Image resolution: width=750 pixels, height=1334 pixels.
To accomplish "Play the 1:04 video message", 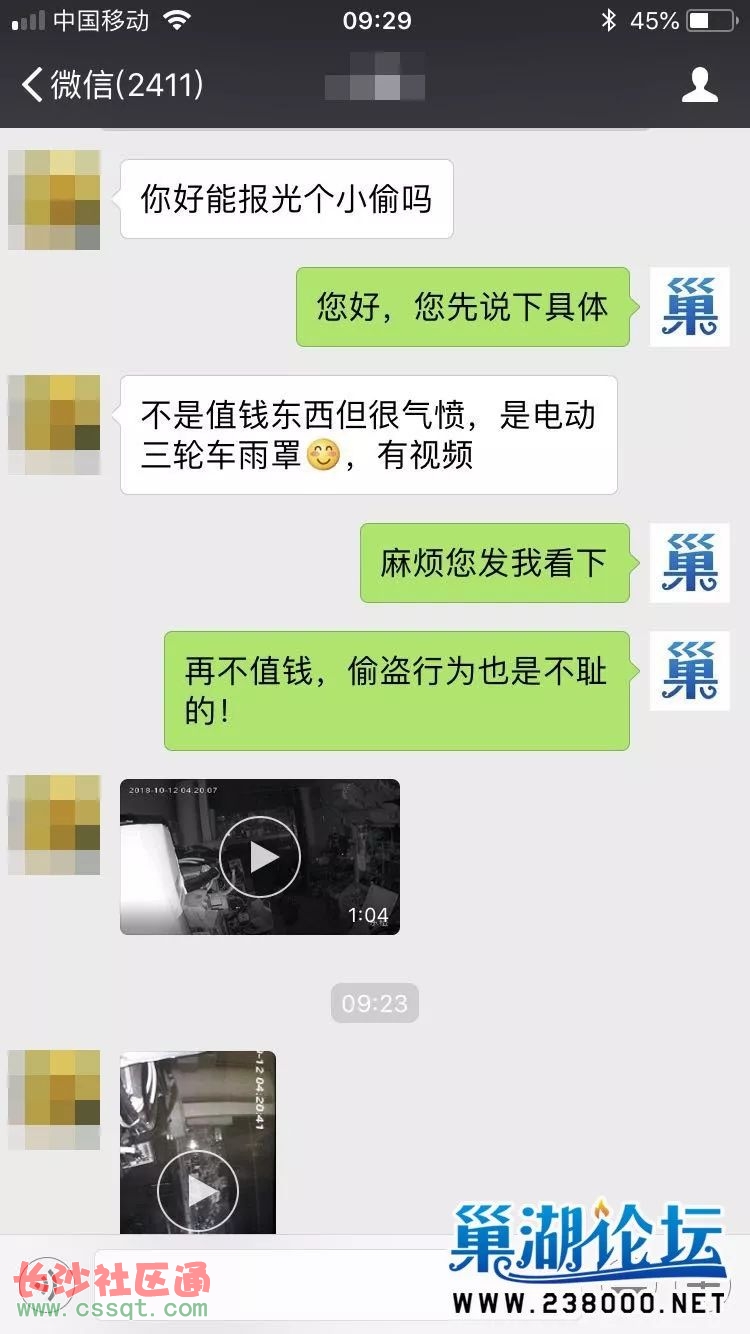I will click(260, 857).
